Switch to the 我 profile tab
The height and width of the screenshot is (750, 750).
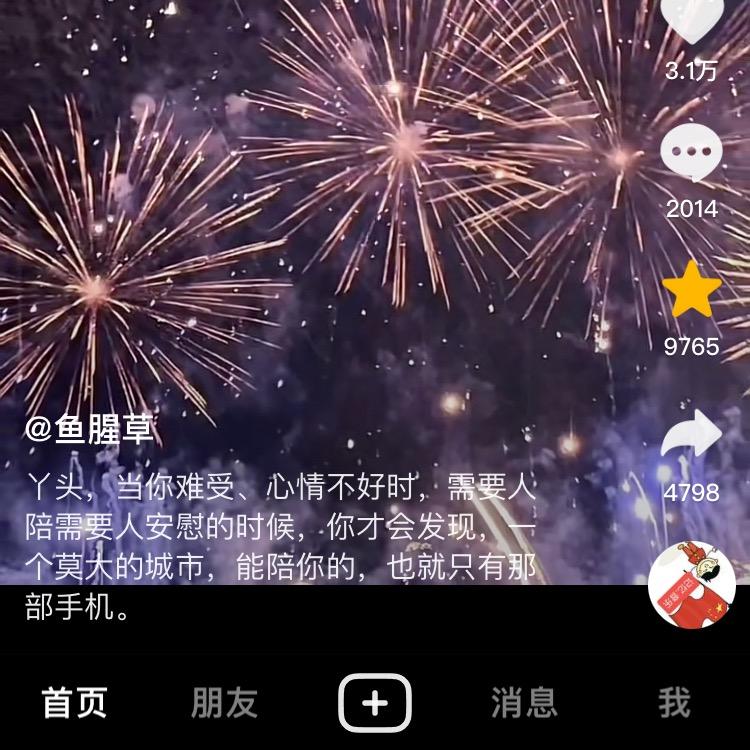pos(674,703)
